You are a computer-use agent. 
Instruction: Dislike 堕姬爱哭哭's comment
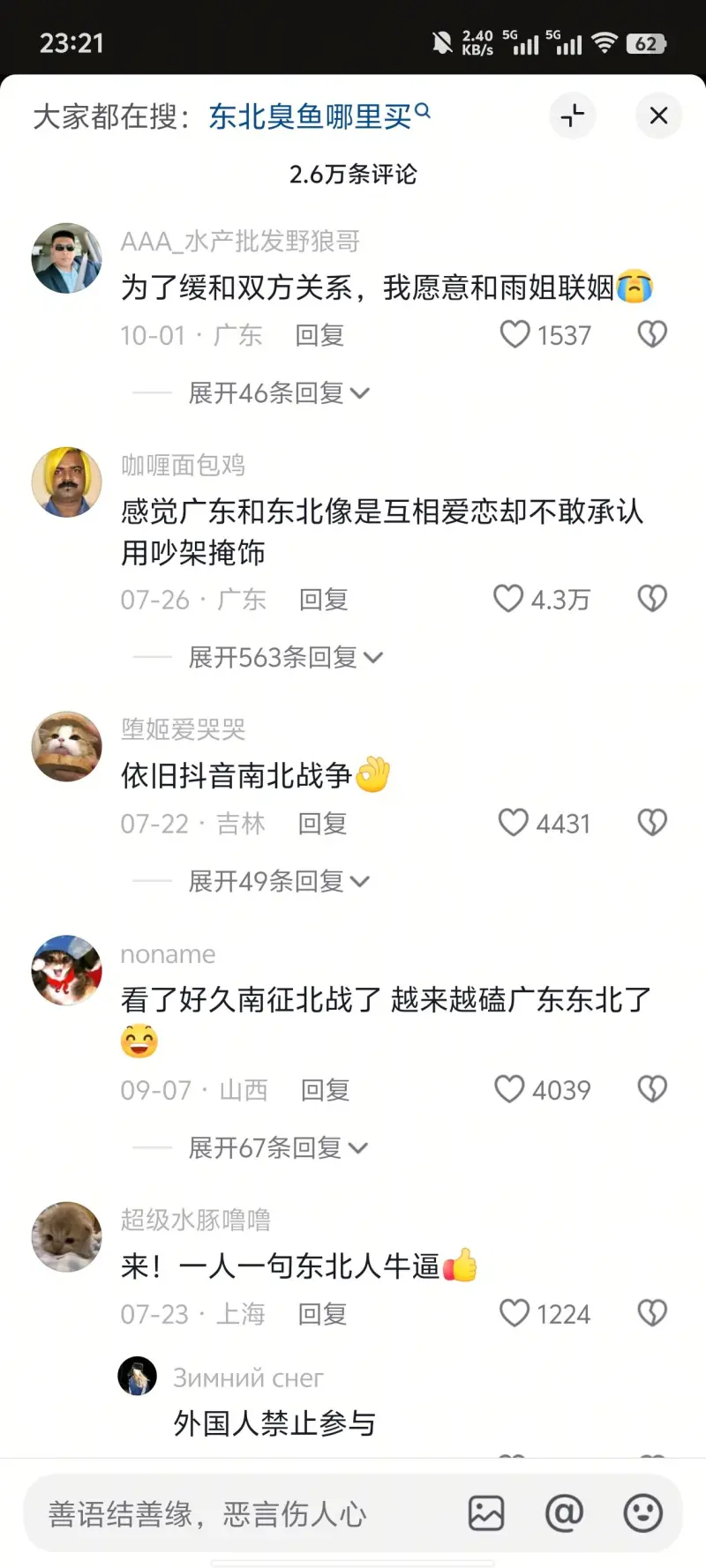(652, 823)
